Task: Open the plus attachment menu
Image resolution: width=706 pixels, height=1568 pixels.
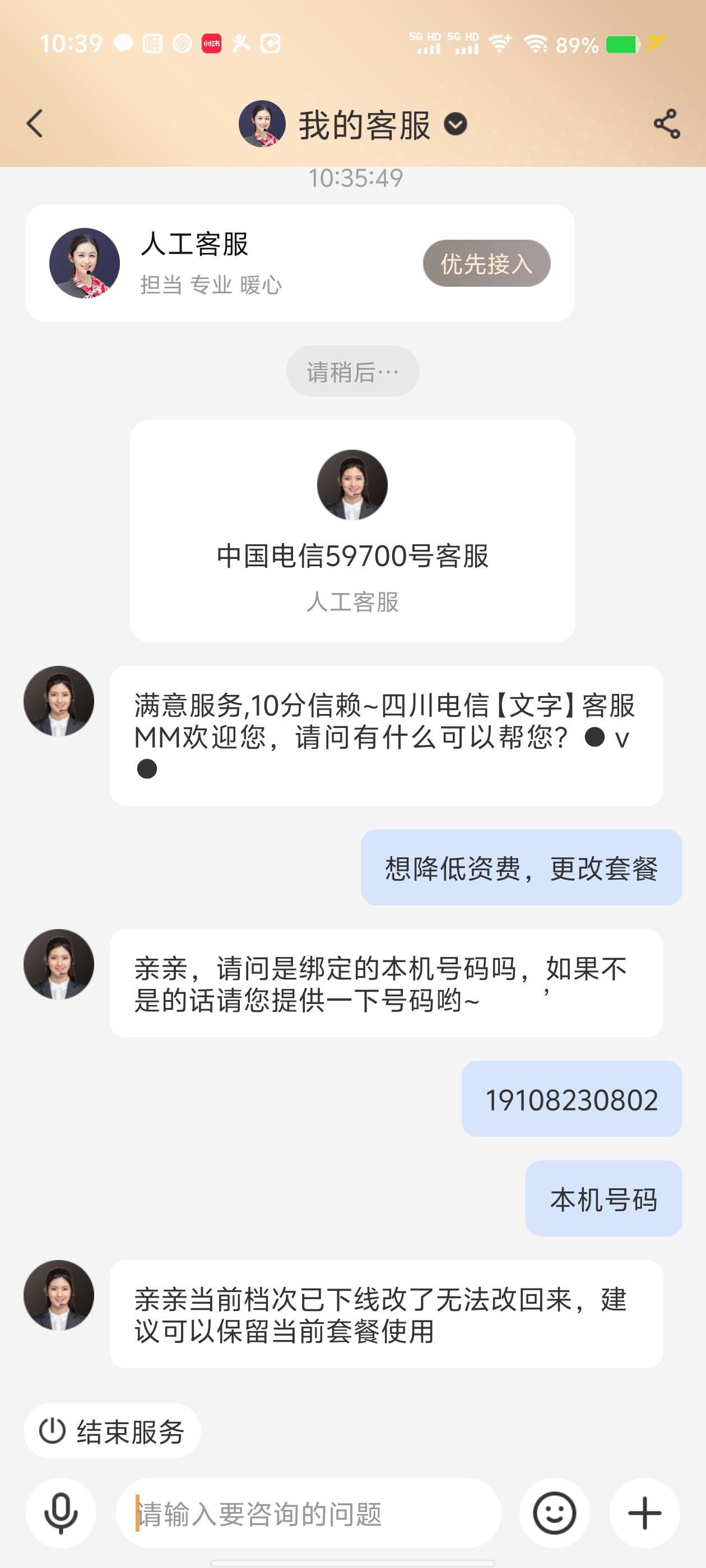Action: click(x=644, y=1513)
